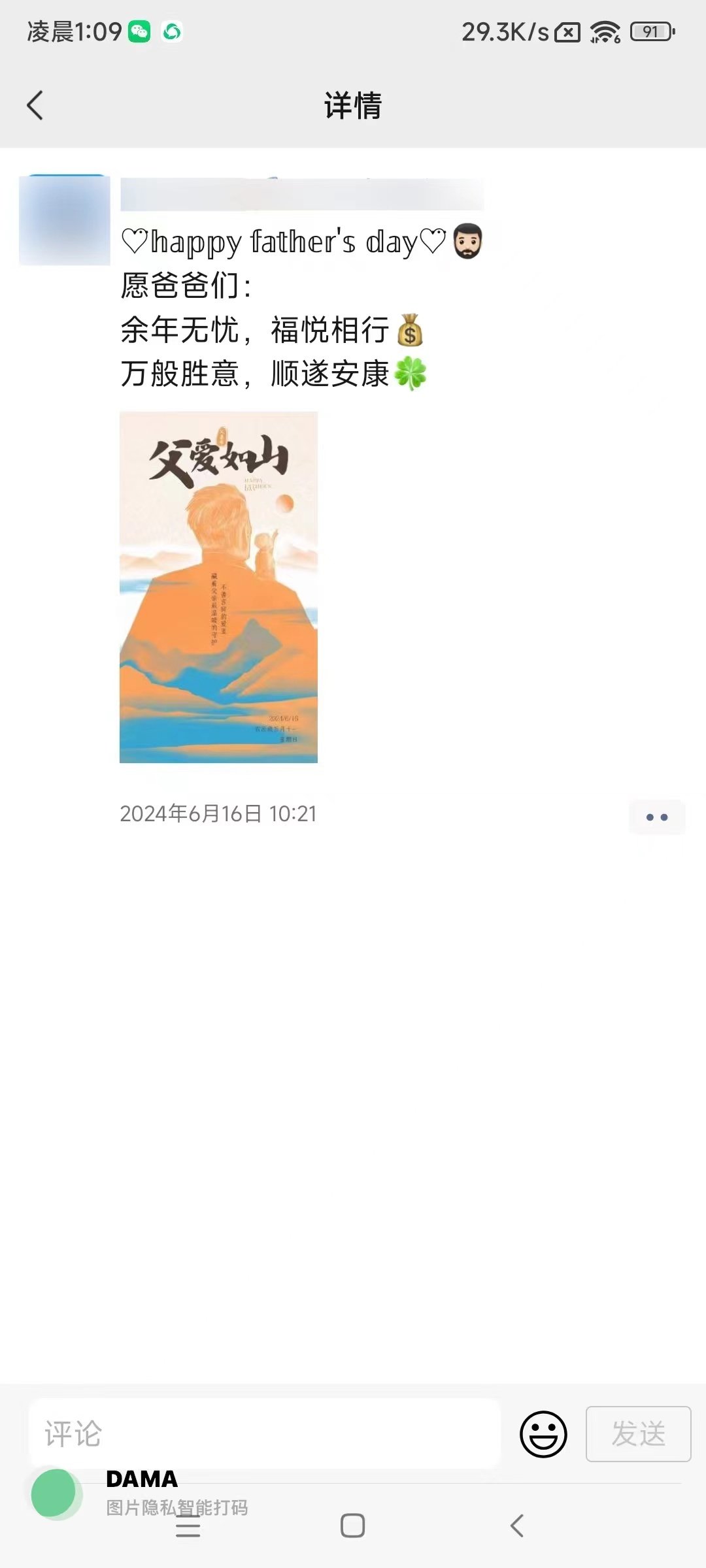The width and height of the screenshot is (706, 1568).
Task: Tap the blurred poster avatar image
Action: (x=65, y=219)
